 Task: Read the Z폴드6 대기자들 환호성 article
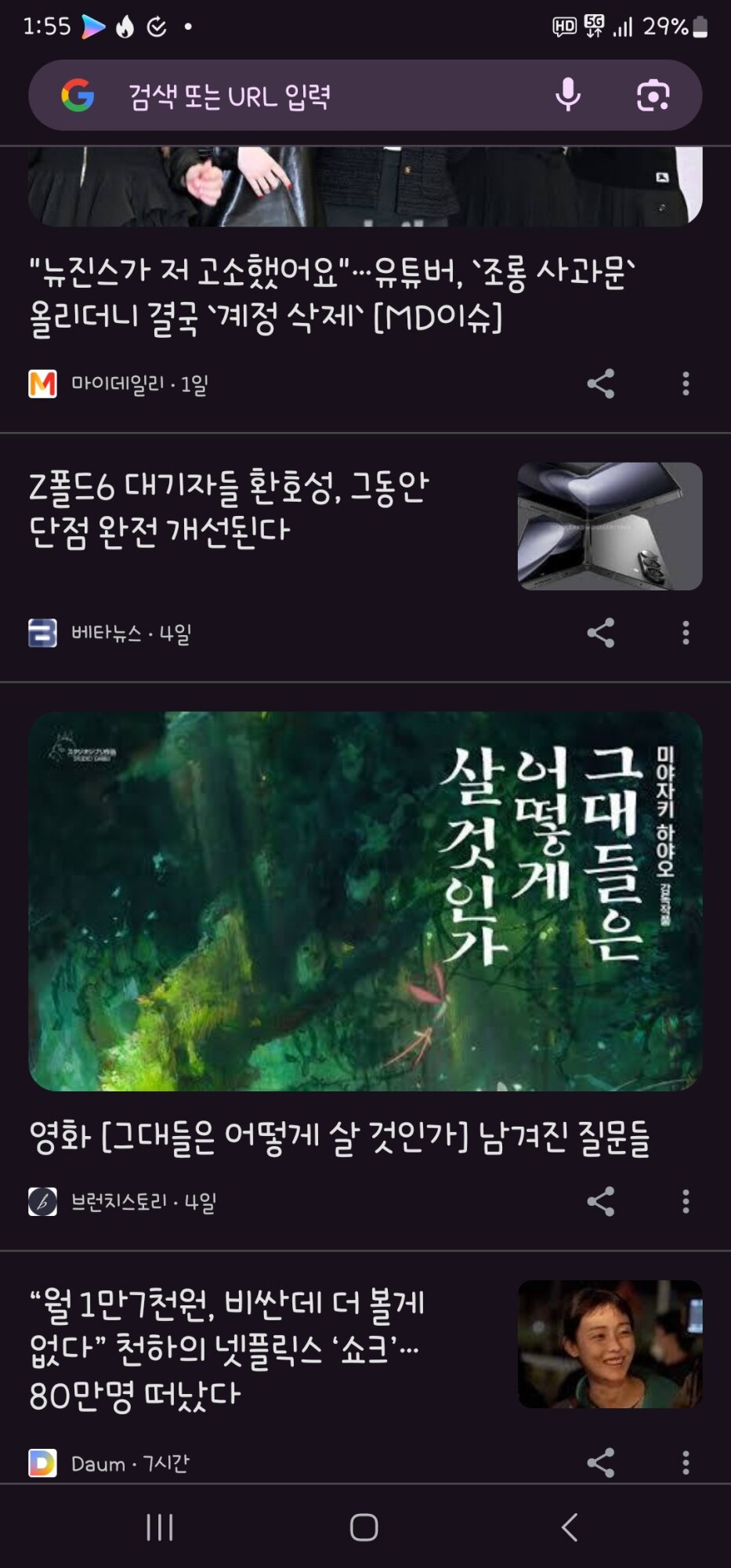tap(229, 509)
